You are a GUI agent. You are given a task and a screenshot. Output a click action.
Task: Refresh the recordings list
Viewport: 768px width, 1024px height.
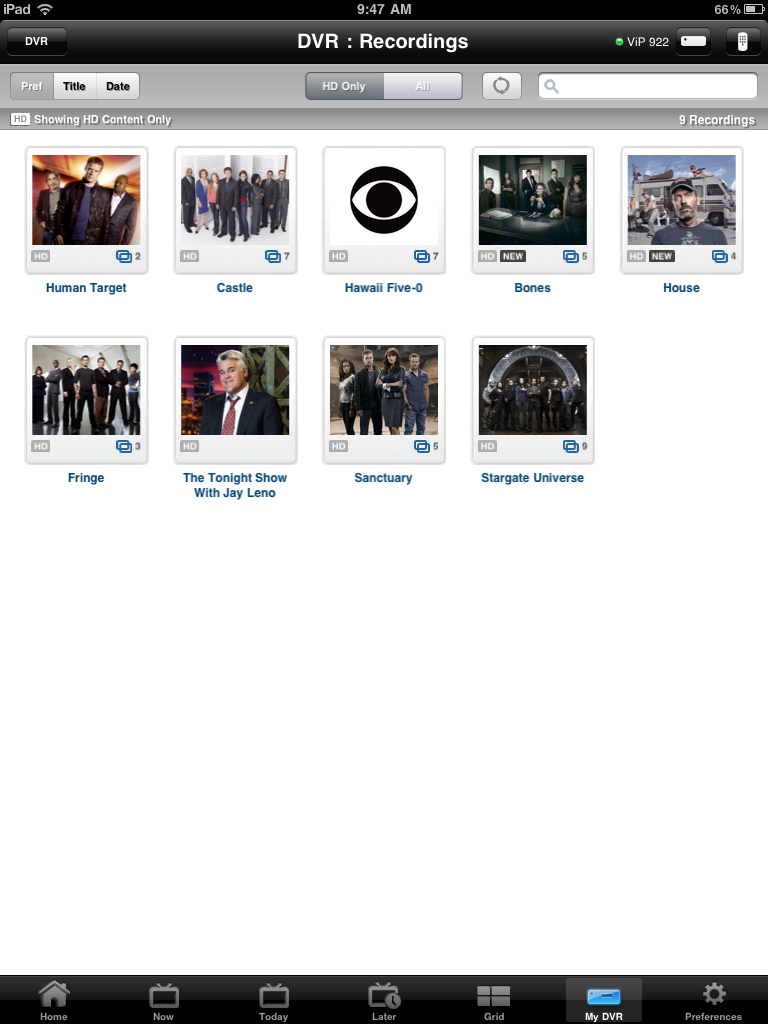[501, 86]
